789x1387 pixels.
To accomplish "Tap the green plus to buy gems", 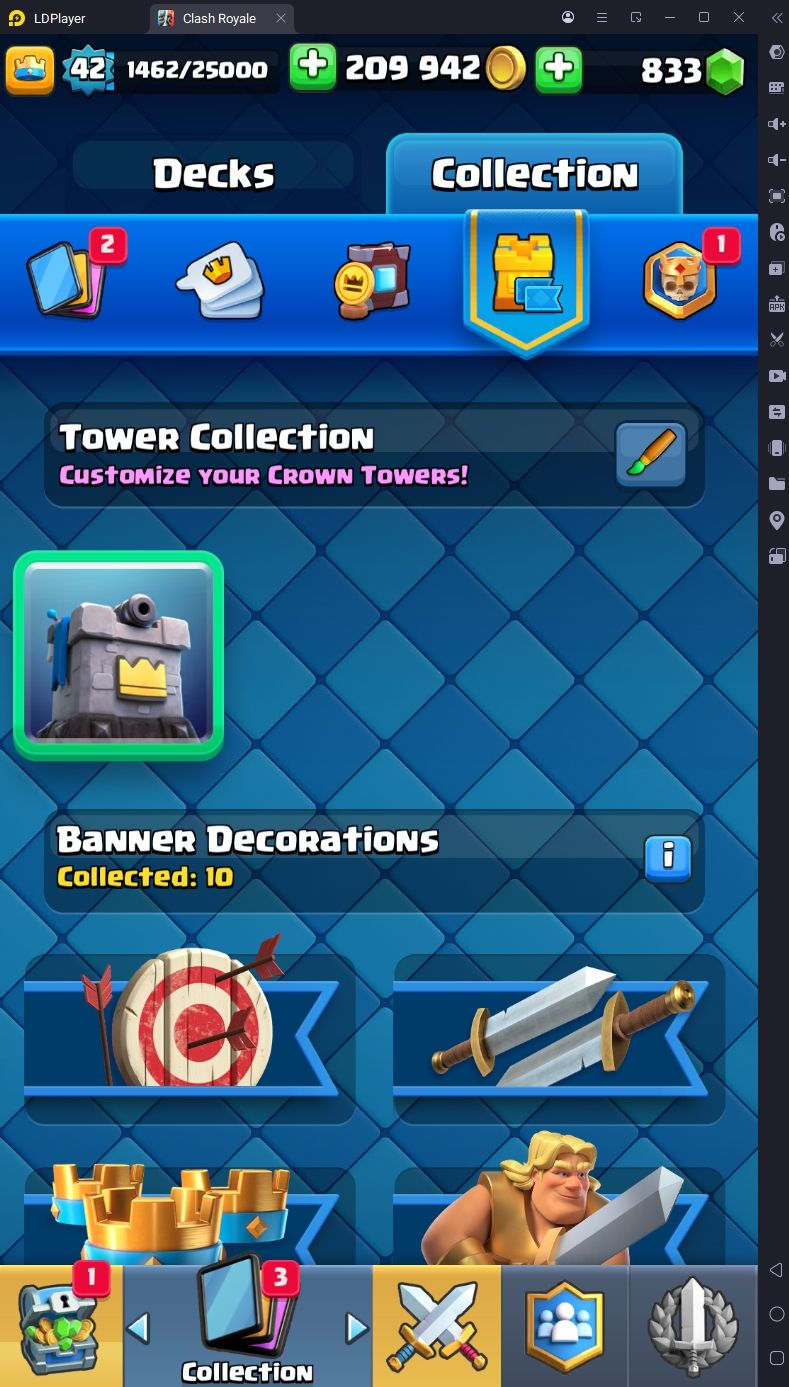I will pos(559,69).
